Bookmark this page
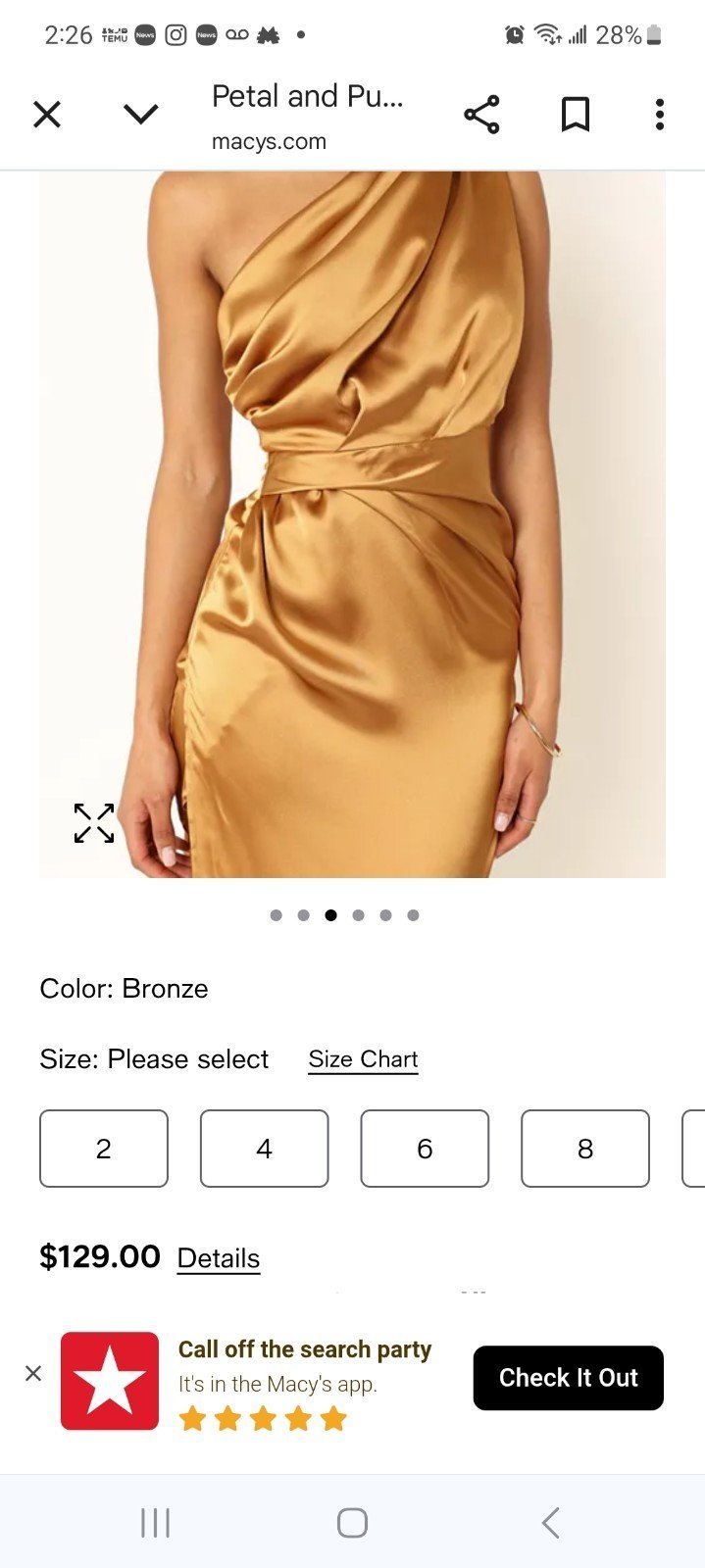705x1568 pixels. (x=575, y=115)
